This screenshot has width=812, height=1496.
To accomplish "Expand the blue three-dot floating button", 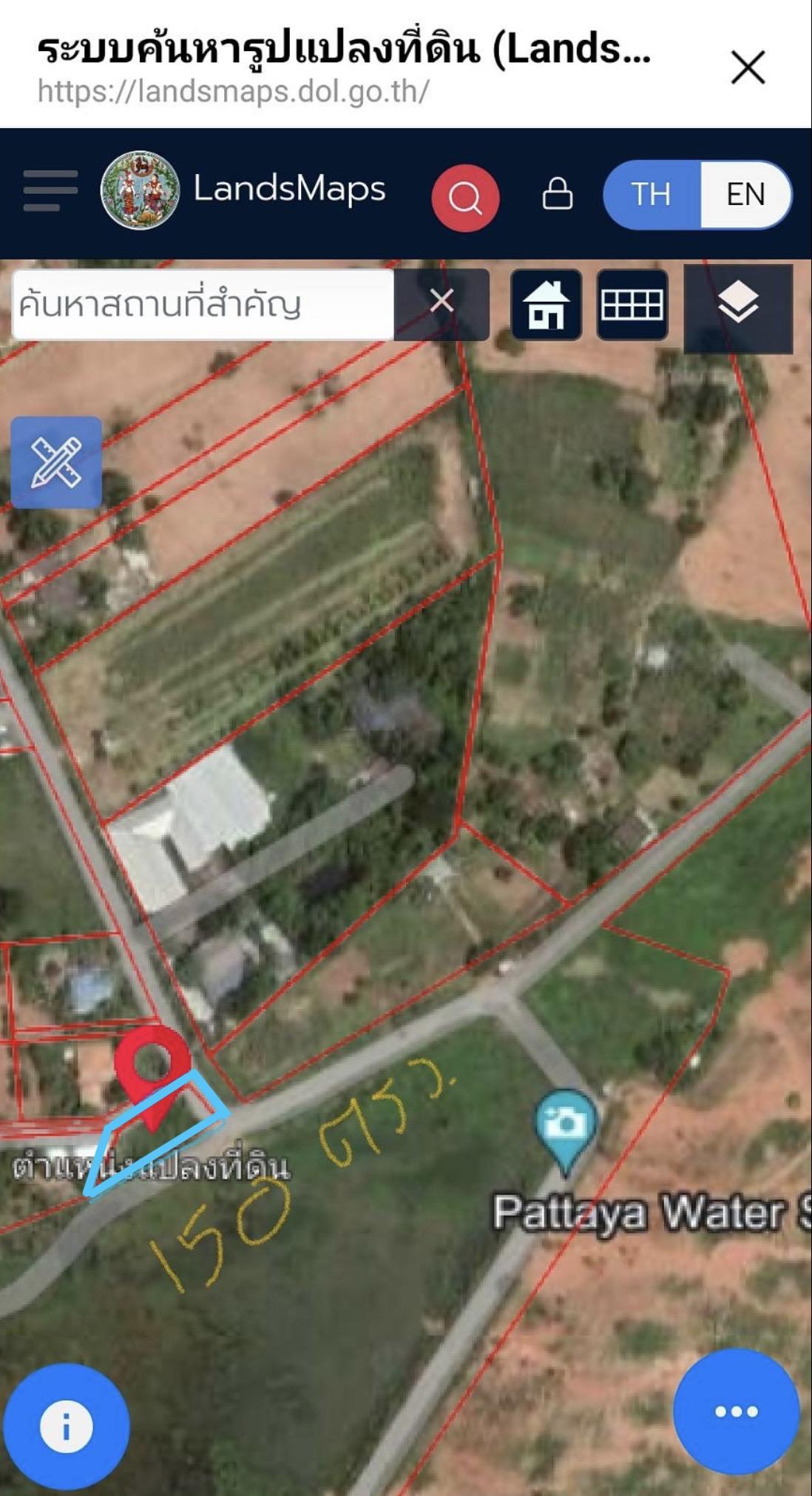I will point(737,1411).
